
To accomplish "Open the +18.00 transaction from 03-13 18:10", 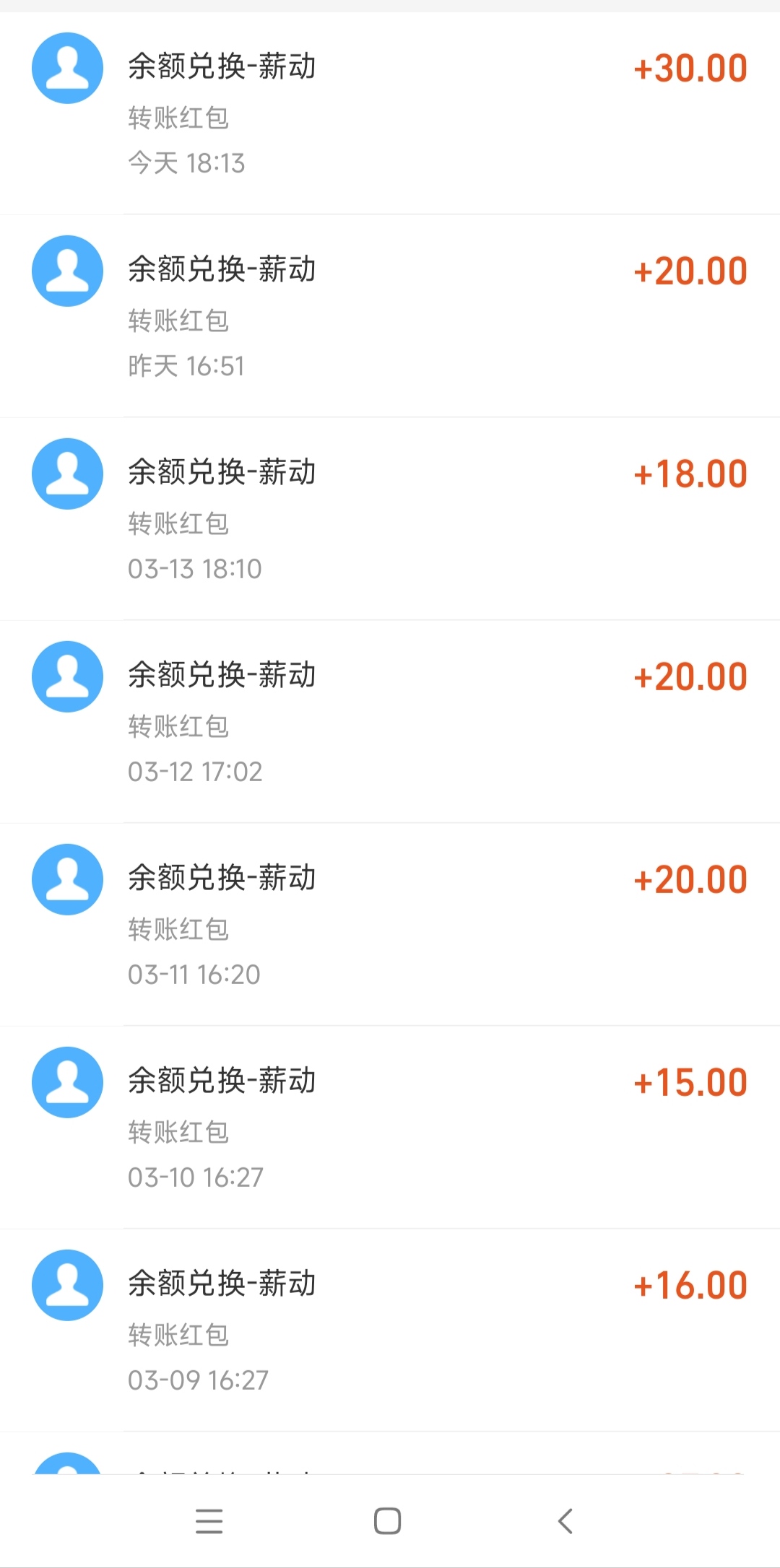I will [390, 518].
